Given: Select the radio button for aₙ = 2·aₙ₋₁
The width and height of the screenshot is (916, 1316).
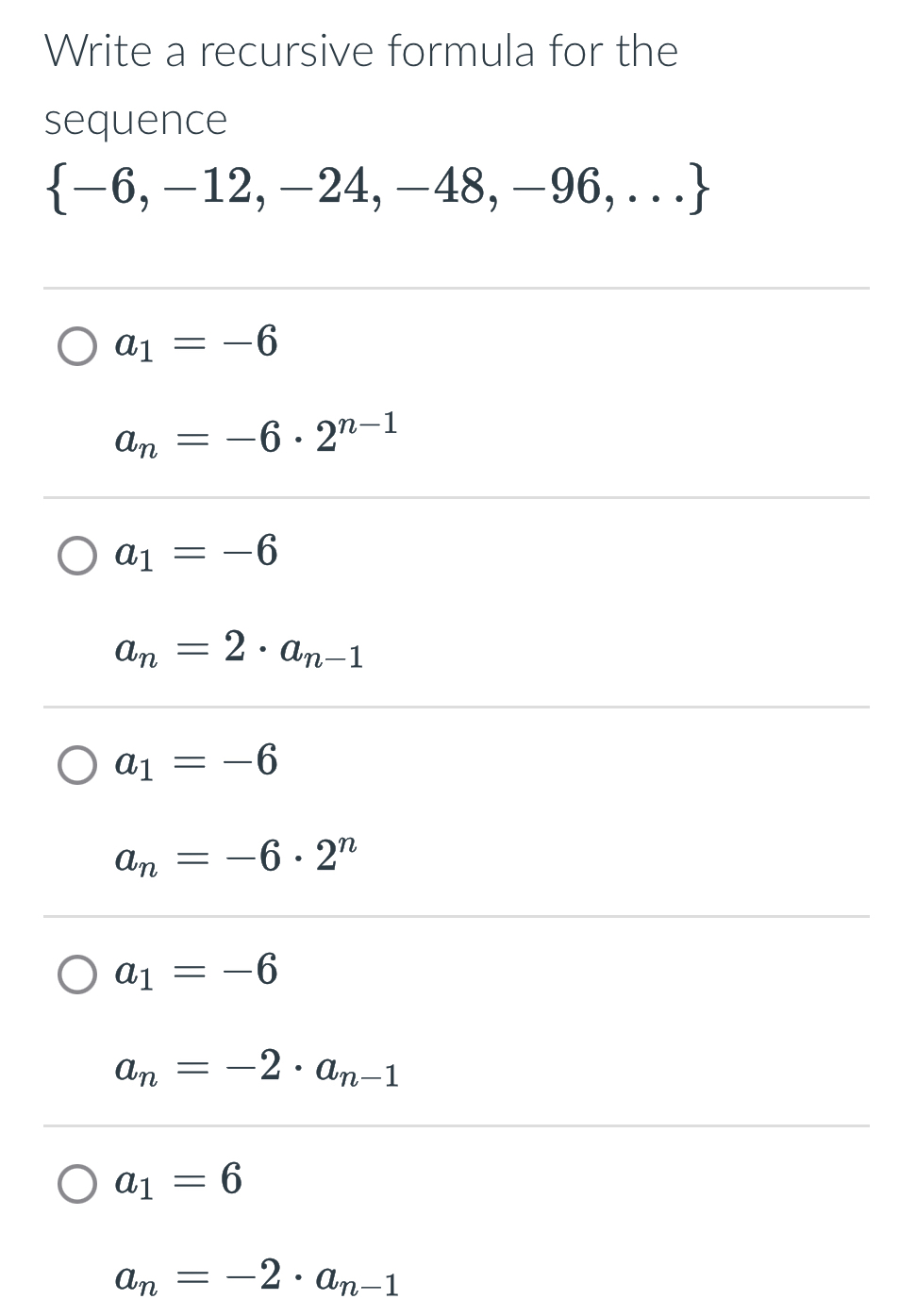Looking at the screenshot, I should (x=76, y=556).
